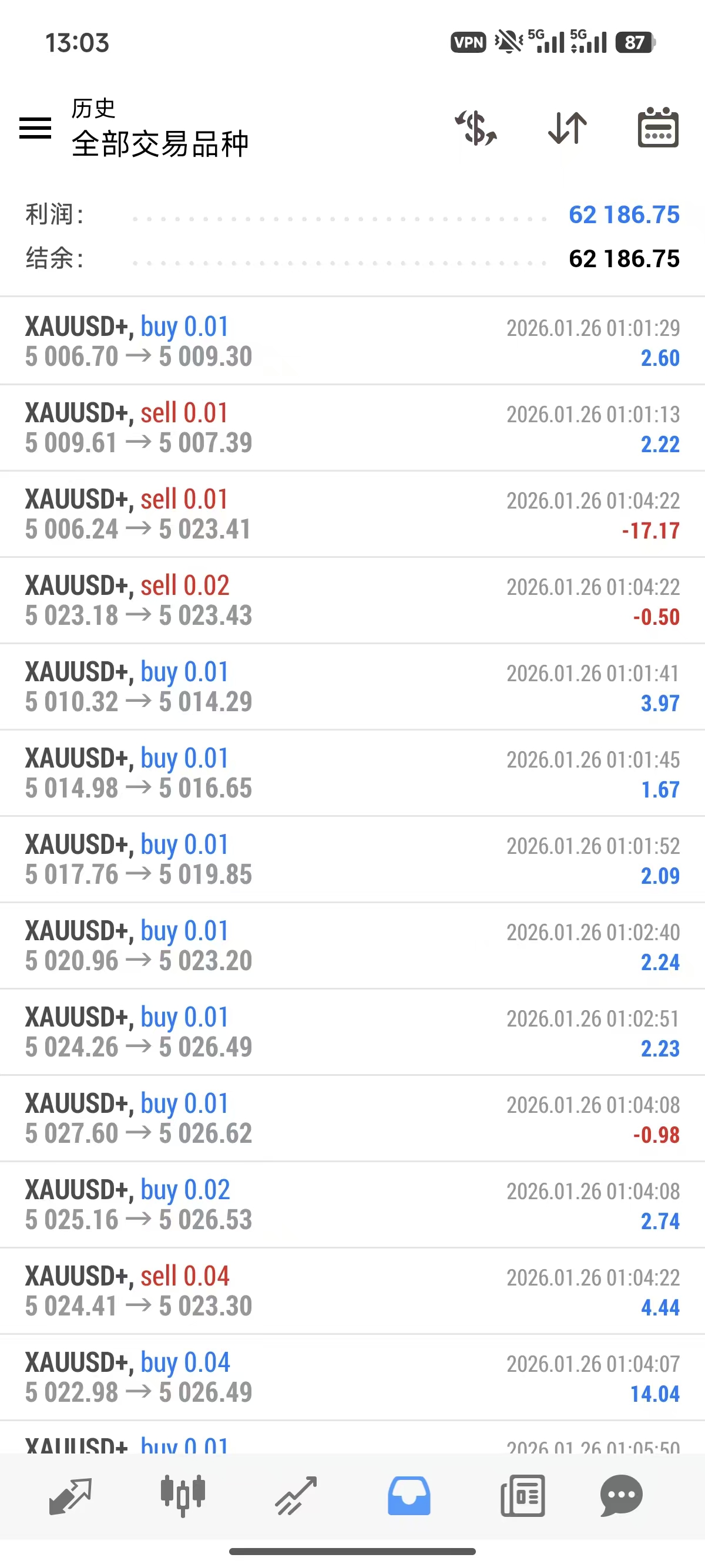Open the buy deal with profit 3.97
This screenshot has height=1568, width=705.
[x=352, y=687]
